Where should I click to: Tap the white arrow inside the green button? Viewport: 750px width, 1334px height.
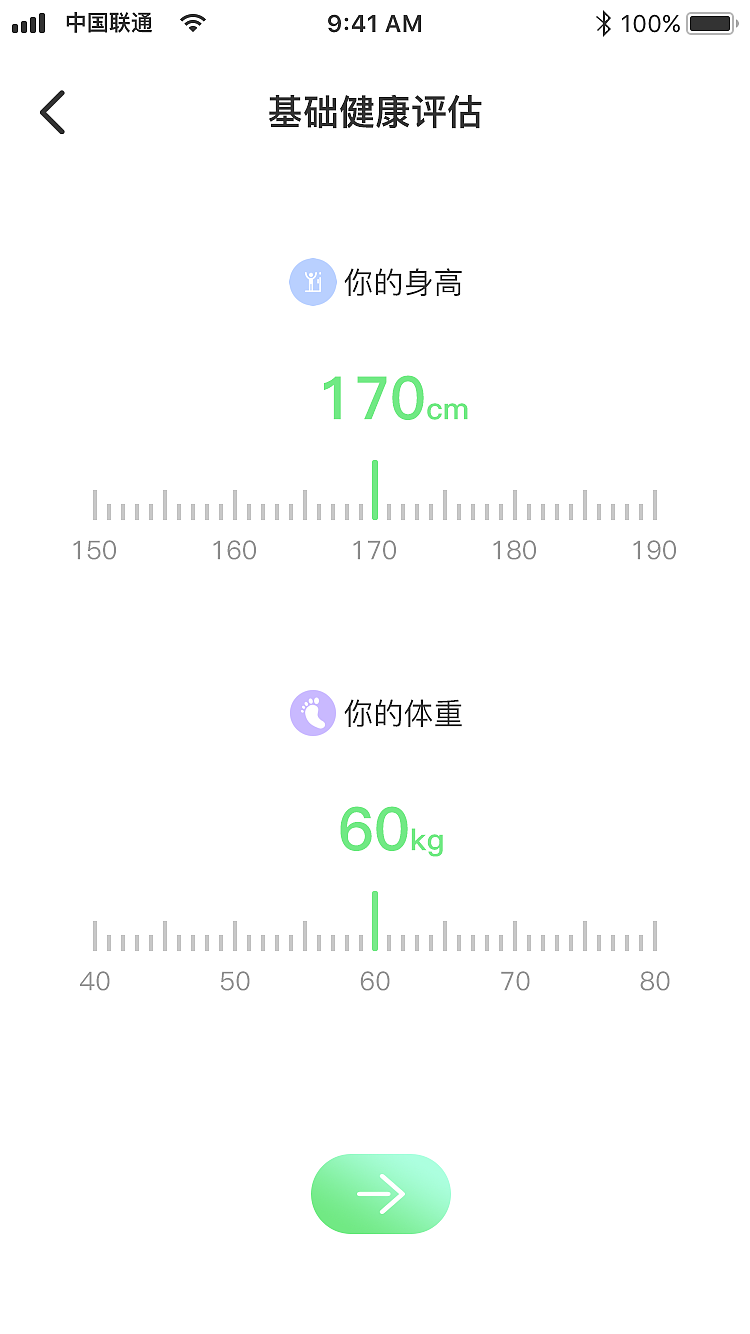[380, 1193]
